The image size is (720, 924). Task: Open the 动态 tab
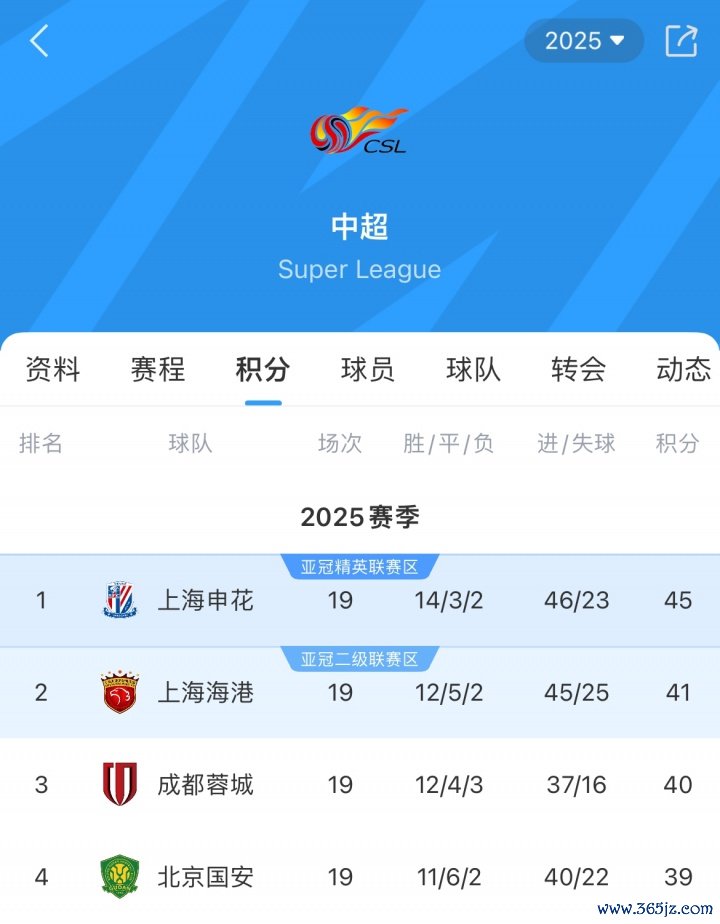click(683, 369)
